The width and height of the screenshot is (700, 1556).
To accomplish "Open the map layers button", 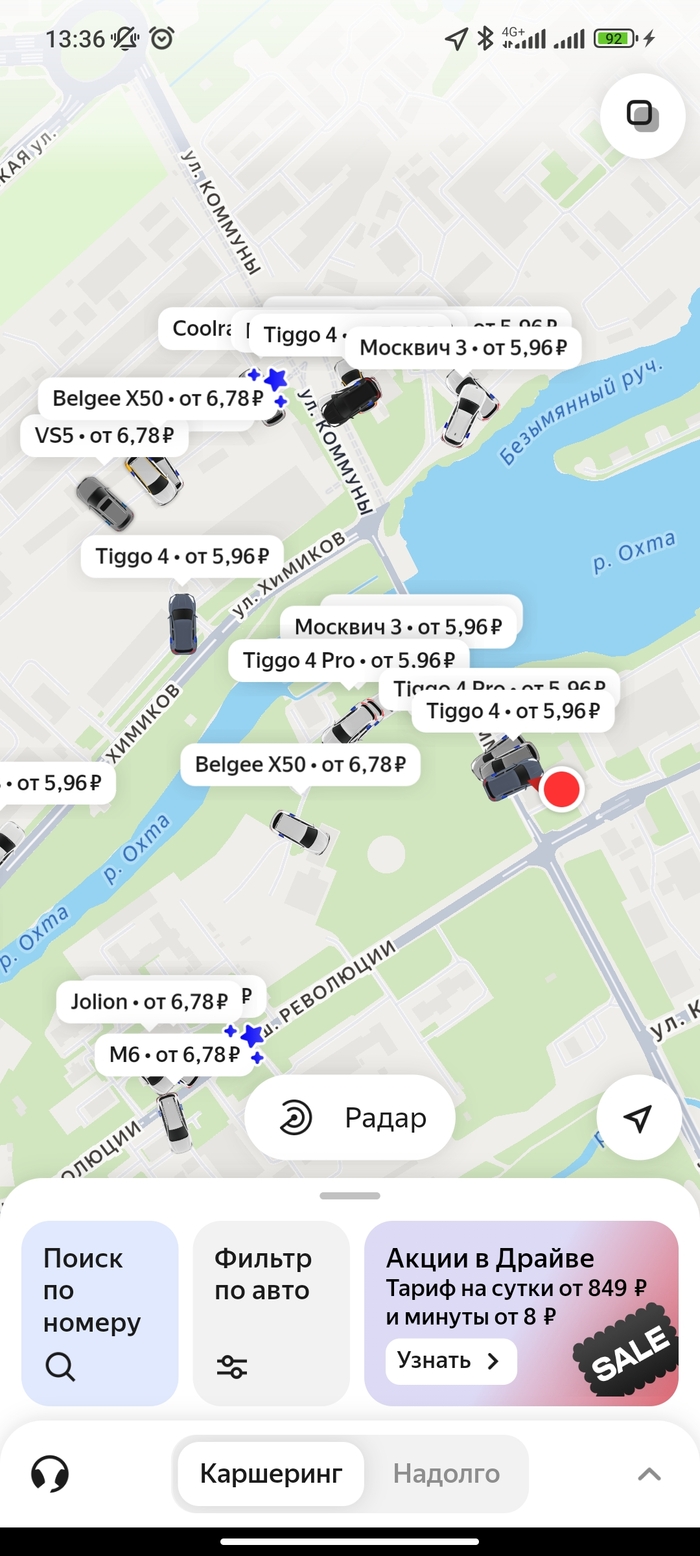I will [642, 116].
